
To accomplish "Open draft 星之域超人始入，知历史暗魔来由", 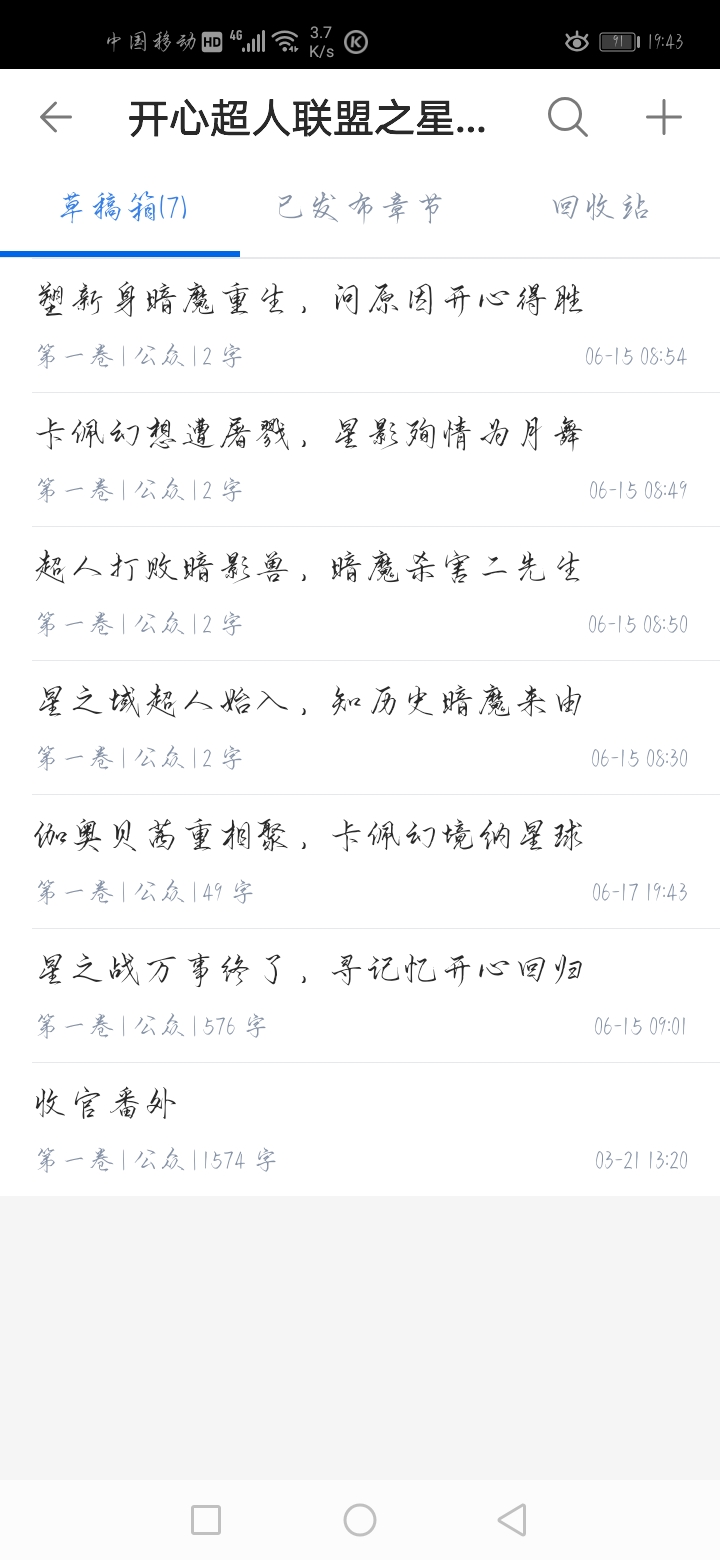I will pyautogui.click(x=360, y=728).
